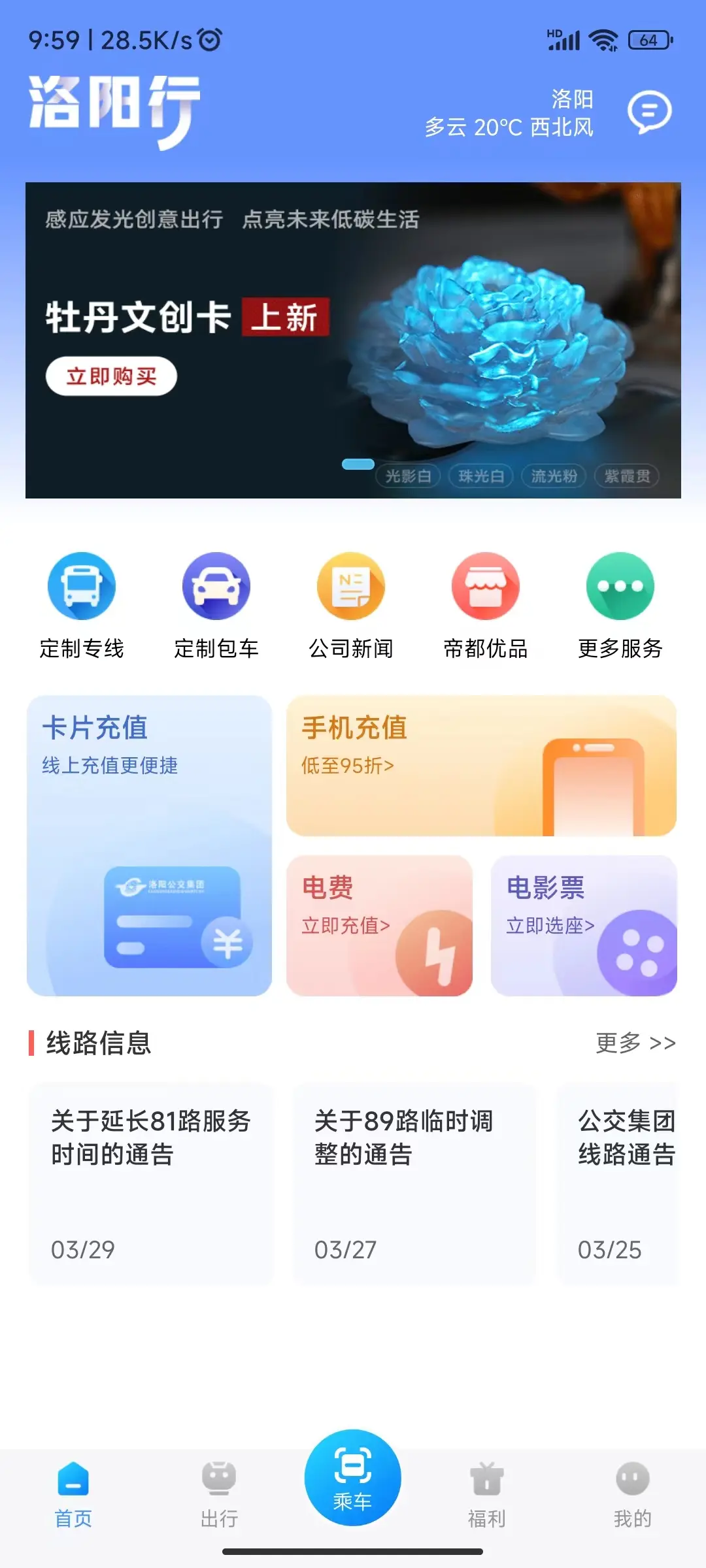Tap 立即购买 on the peony card banner
Image resolution: width=706 pixels, height=1568 pixels.
point(111,376)
